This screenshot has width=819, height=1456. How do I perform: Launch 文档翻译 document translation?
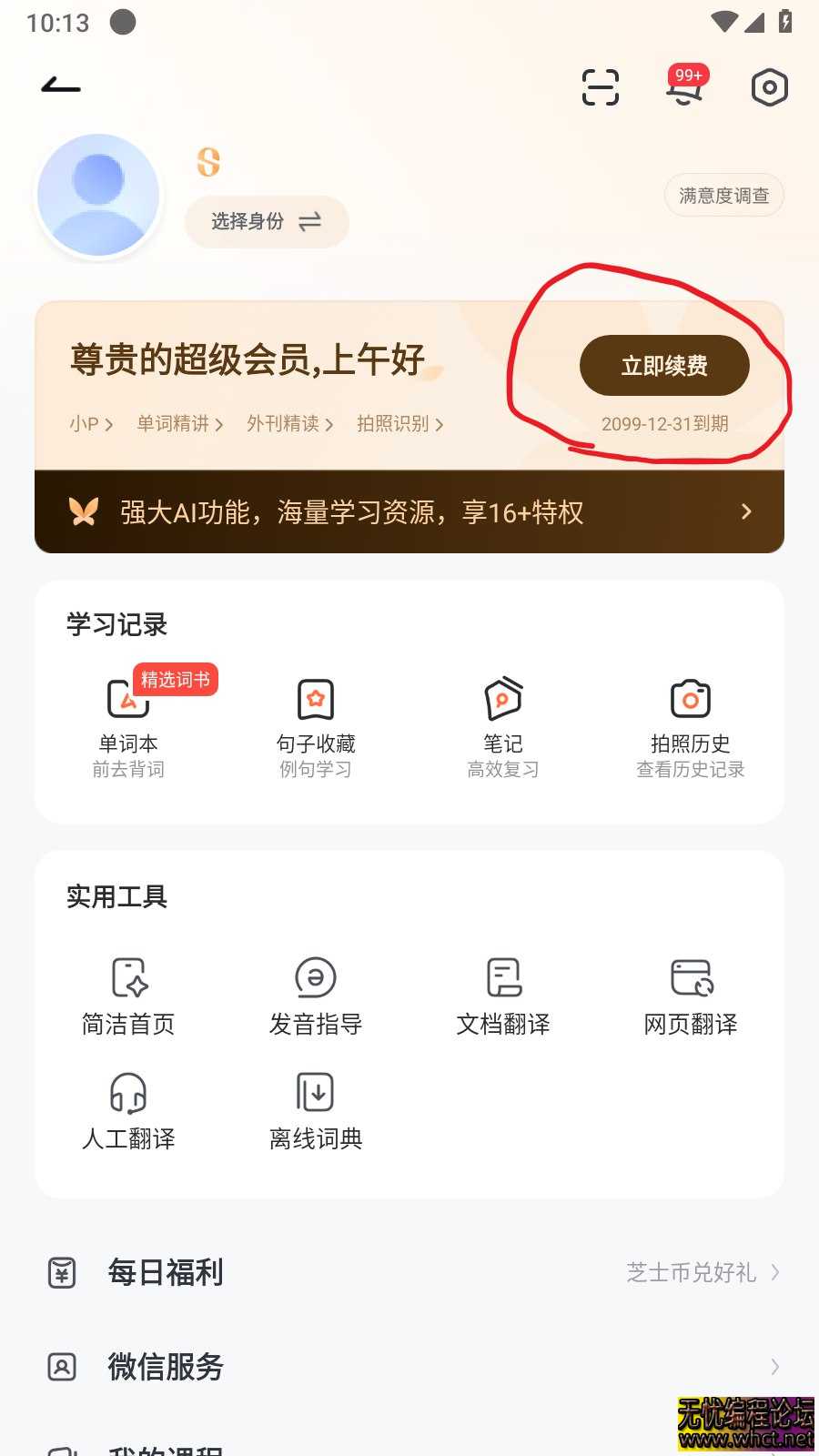502,992
